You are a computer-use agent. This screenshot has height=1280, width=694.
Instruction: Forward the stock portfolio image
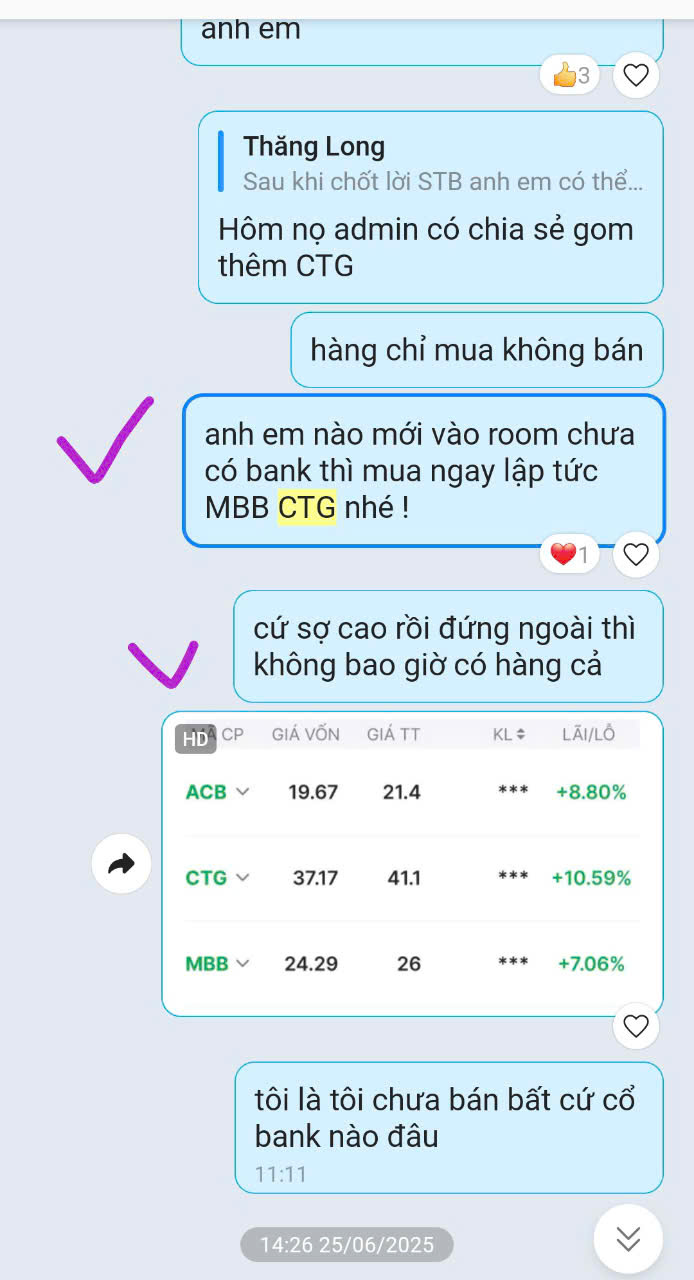tap(121, 864)
